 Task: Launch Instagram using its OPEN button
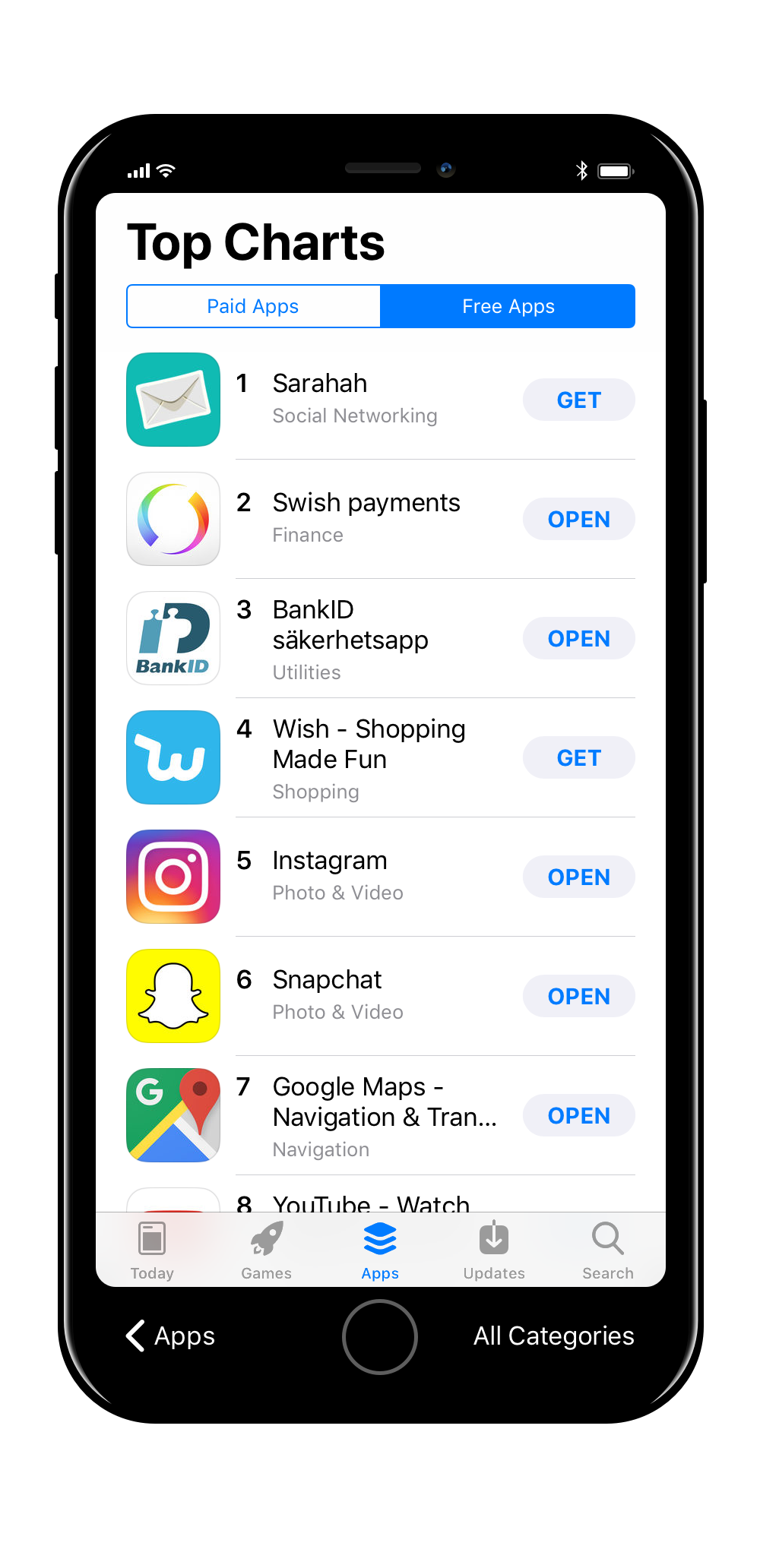point(578,877)
